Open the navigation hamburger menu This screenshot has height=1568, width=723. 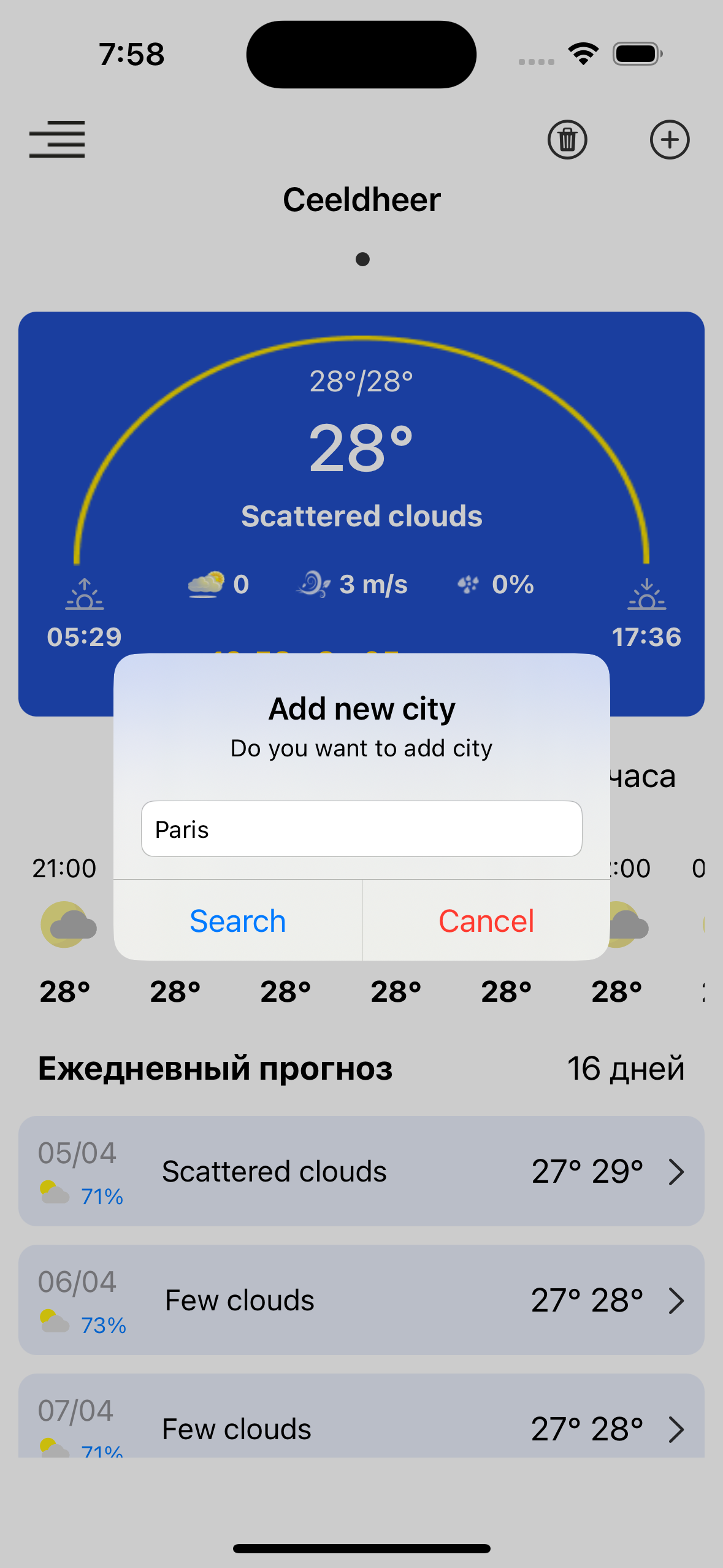coord(57,139)
